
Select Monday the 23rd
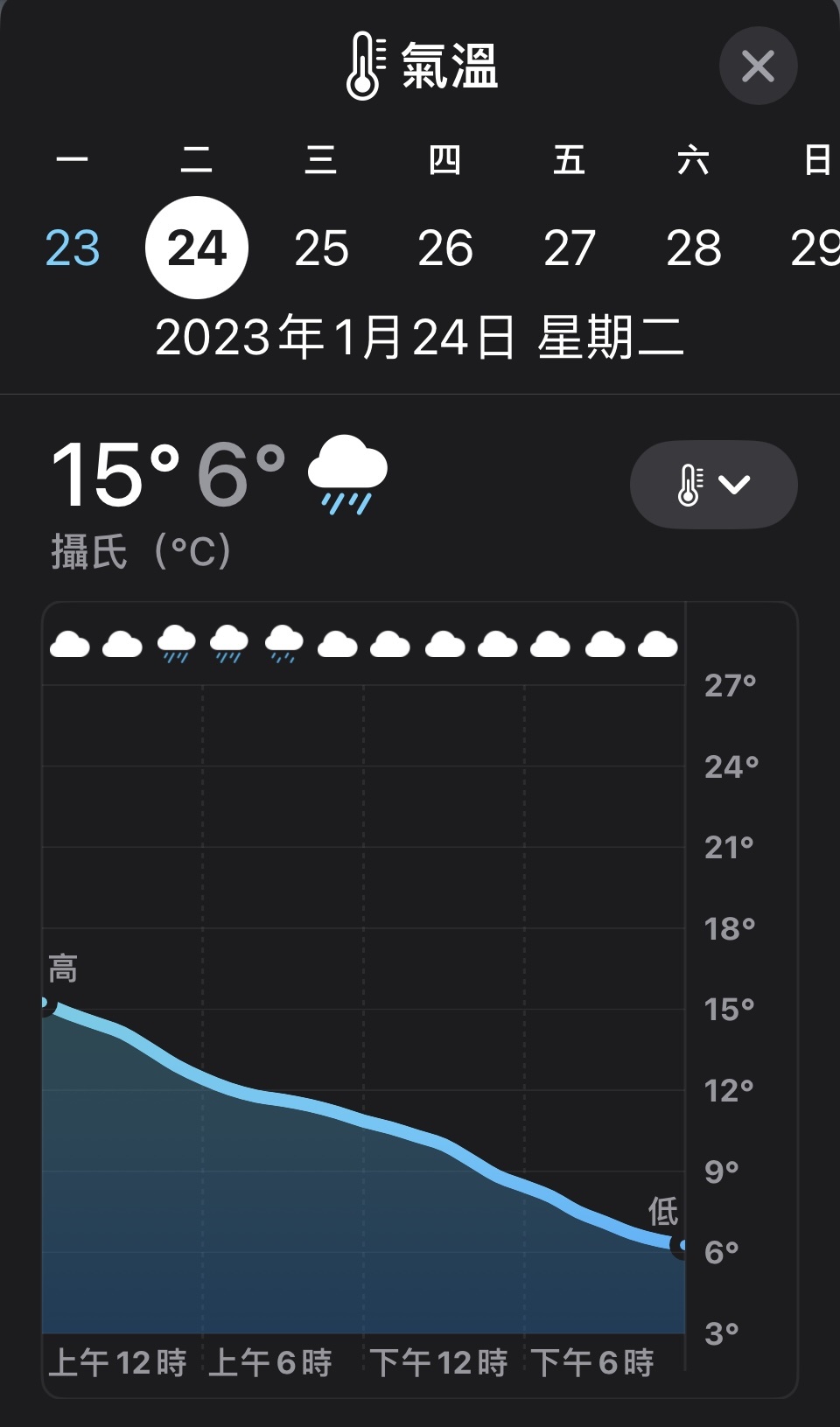73,248
